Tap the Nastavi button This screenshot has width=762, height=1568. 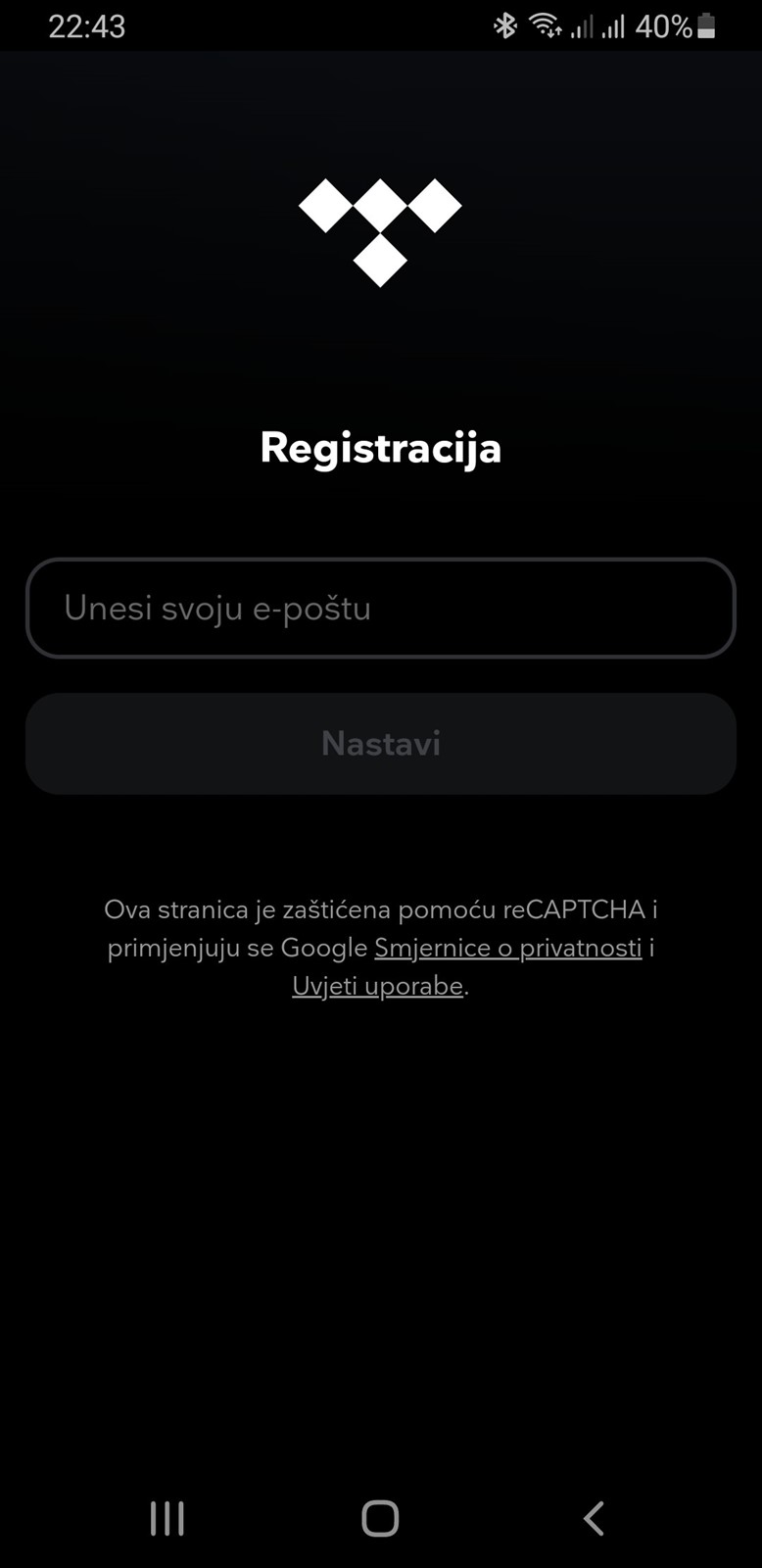[x=381, y=744]
